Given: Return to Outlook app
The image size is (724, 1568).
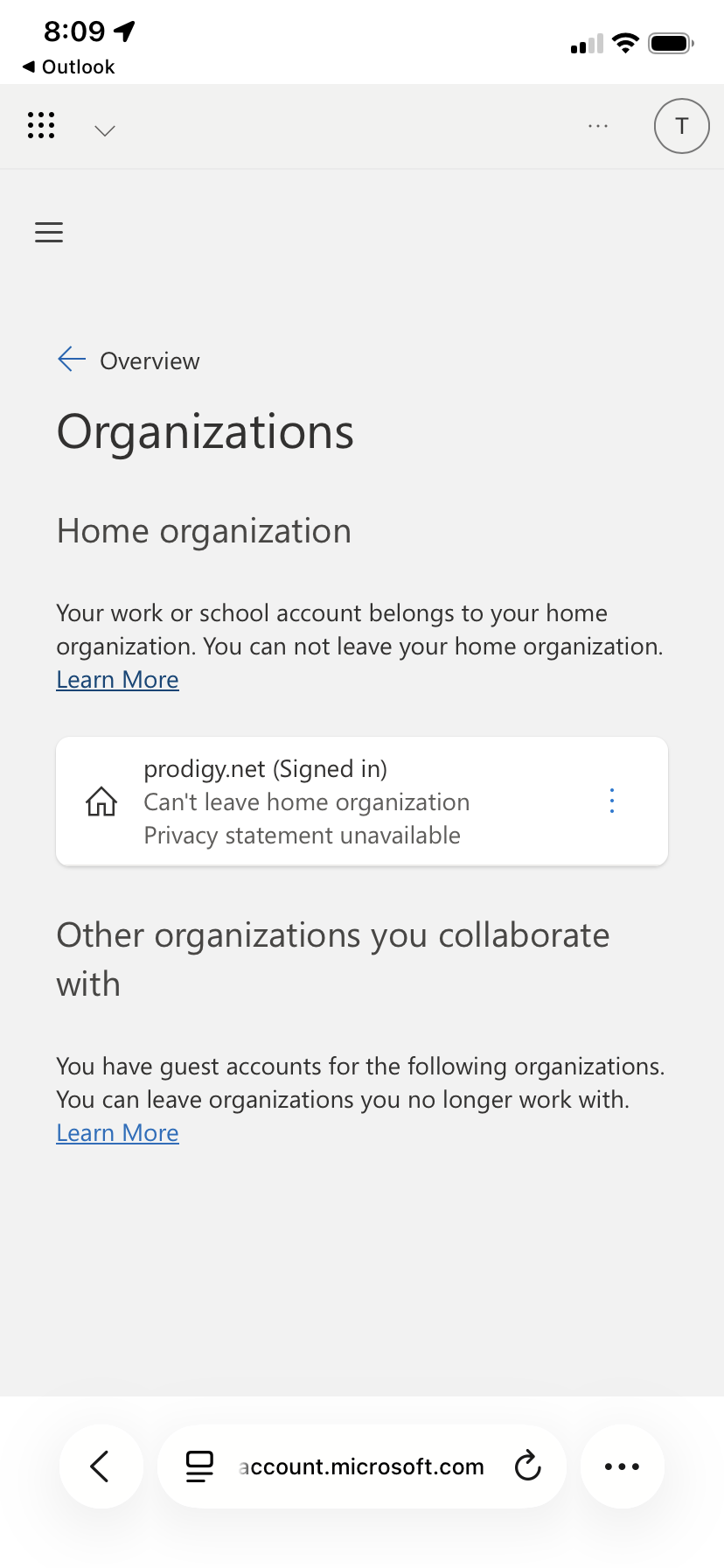Looking at the screenshot, I should tap(68, 67).
